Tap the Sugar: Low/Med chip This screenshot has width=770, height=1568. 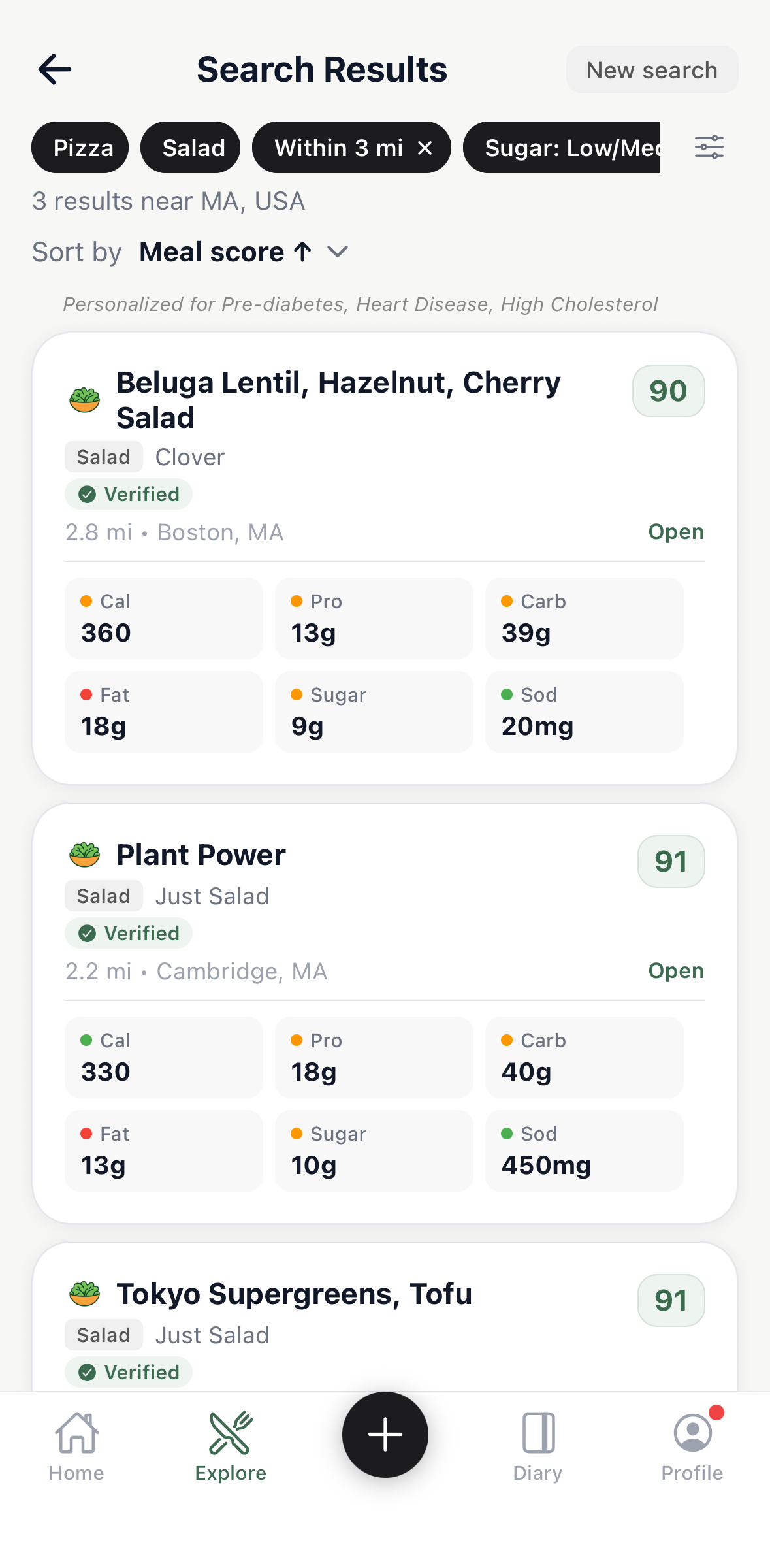pyautogui.click(x=562, y=148)
